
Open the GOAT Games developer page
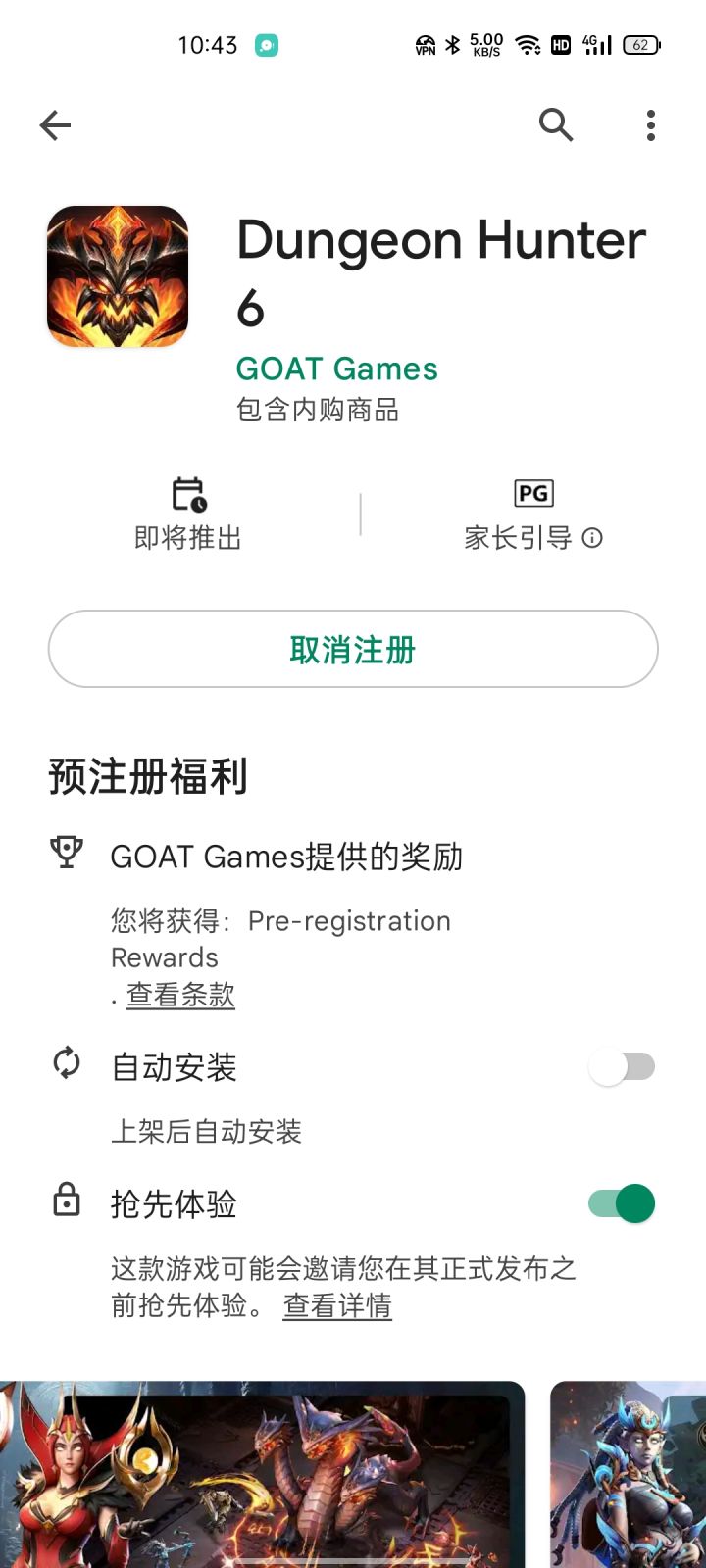[x=336, y=368]
